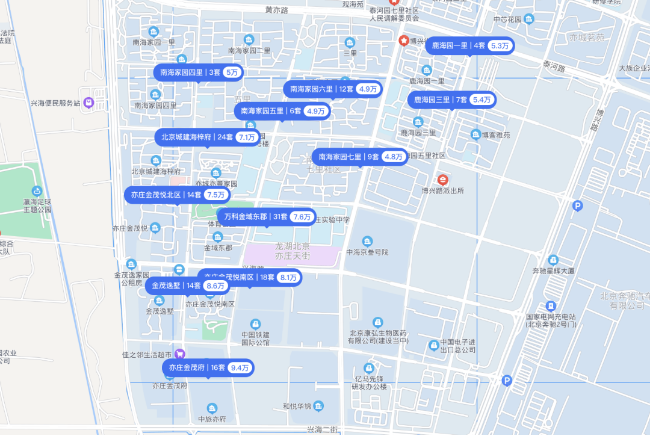
Task: Select the 北京城建海梓府 24套 marker
Action: [208, 137]
